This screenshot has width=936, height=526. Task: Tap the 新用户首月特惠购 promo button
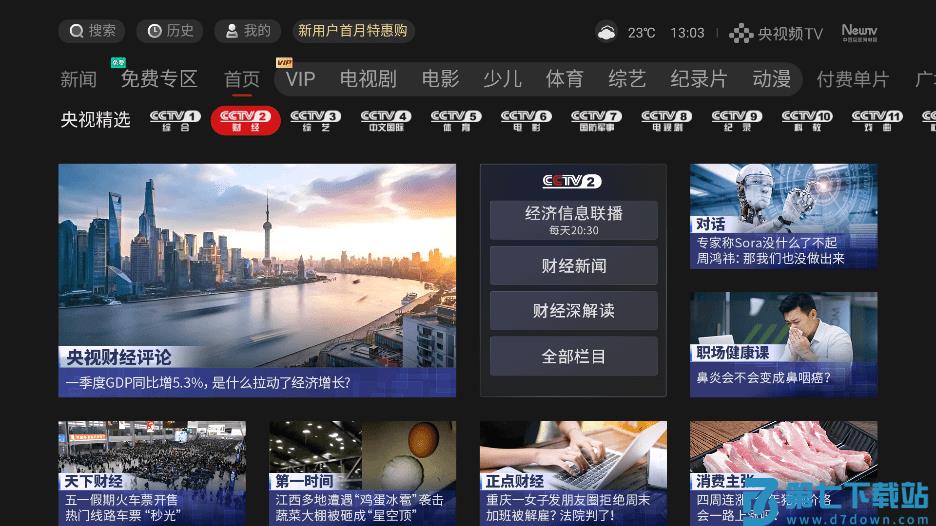tap(353, 31)
